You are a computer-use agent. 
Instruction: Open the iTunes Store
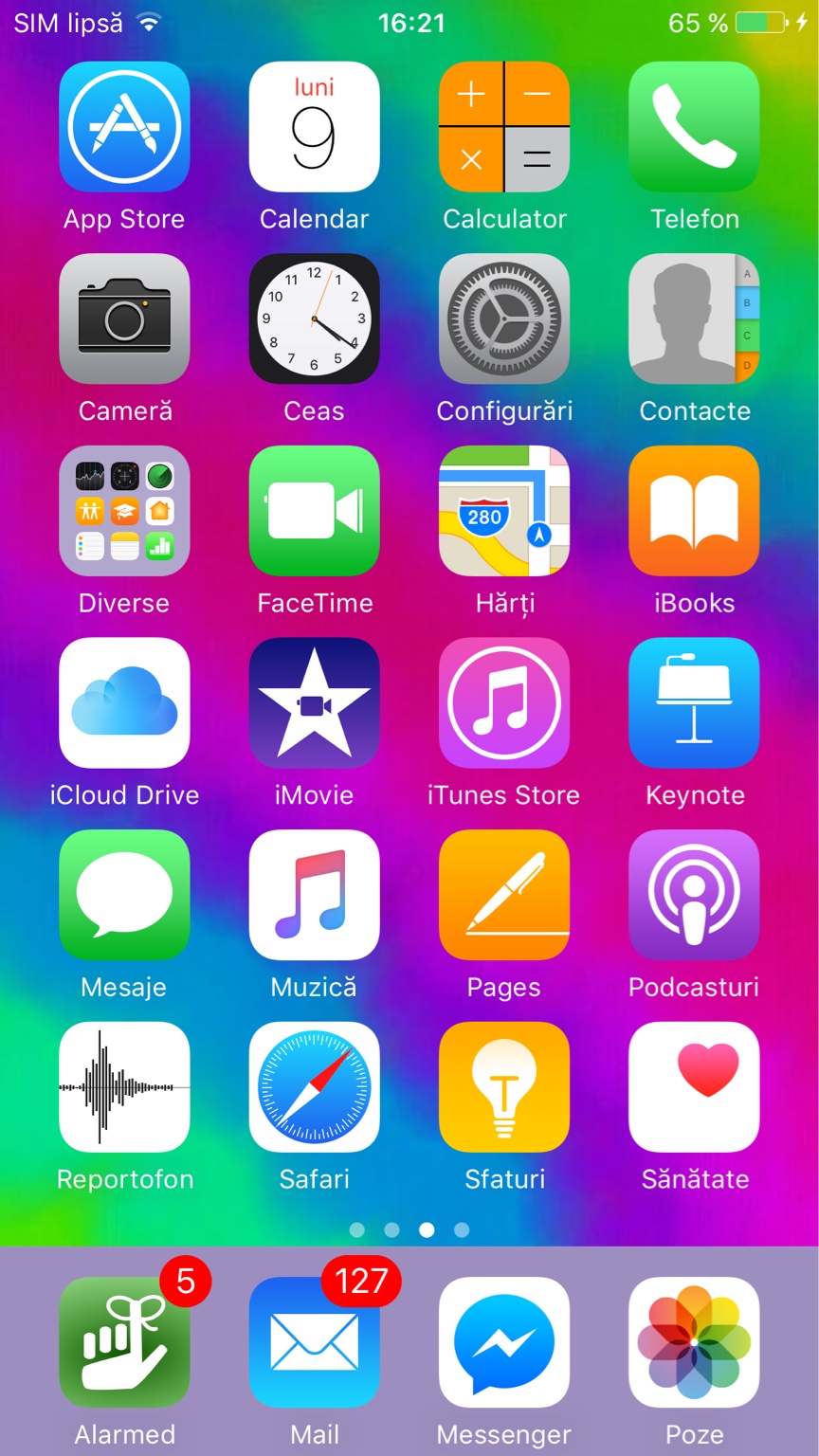coord(503,702)
